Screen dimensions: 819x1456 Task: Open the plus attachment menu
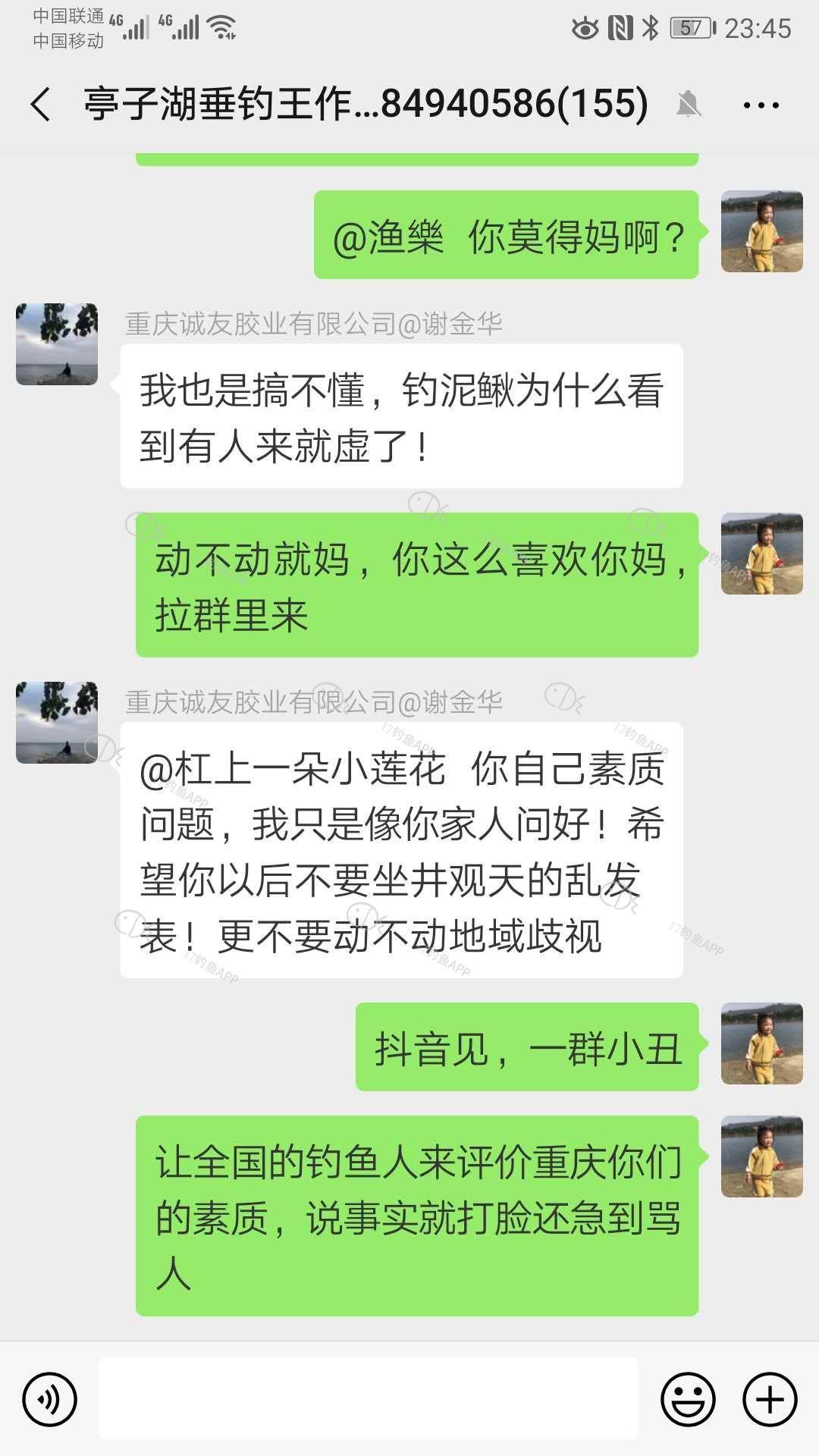click(x=769, y=1399)
